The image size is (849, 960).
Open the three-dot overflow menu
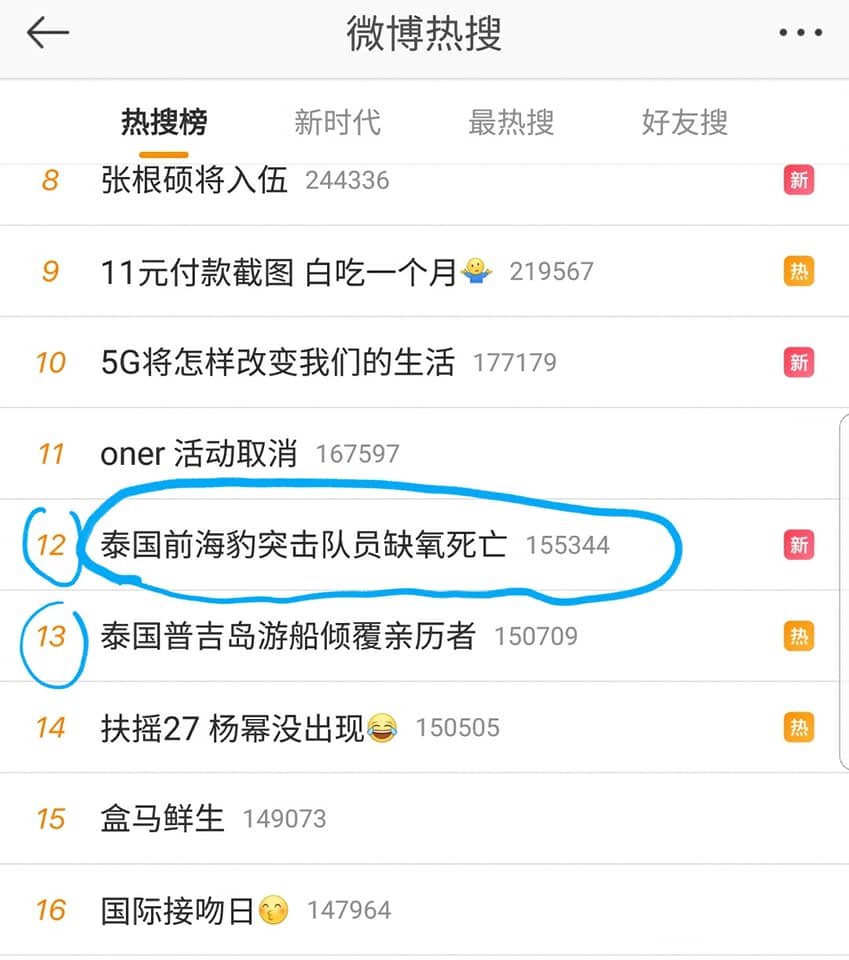[800, 33]
